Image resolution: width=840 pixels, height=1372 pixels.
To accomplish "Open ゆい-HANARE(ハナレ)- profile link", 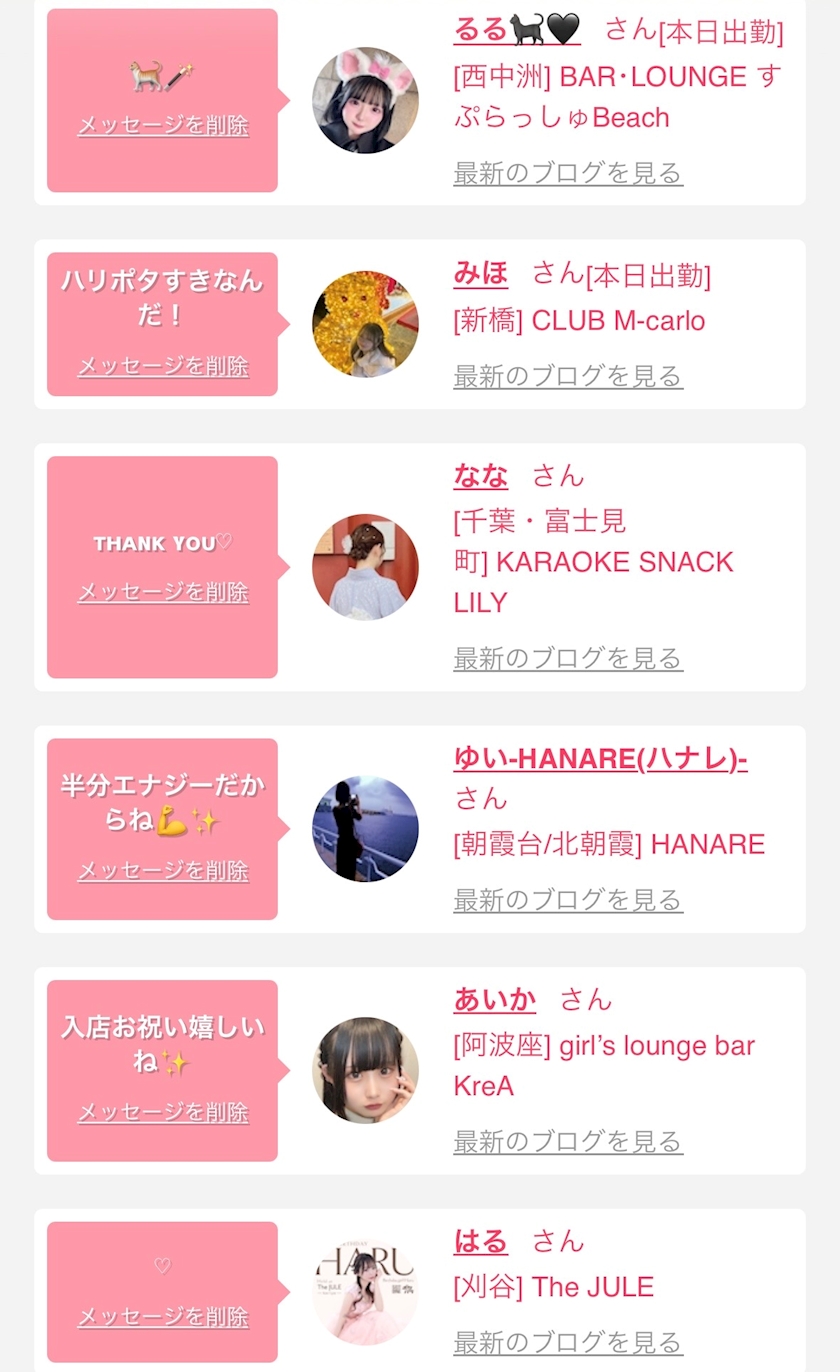I will point(600,759).
